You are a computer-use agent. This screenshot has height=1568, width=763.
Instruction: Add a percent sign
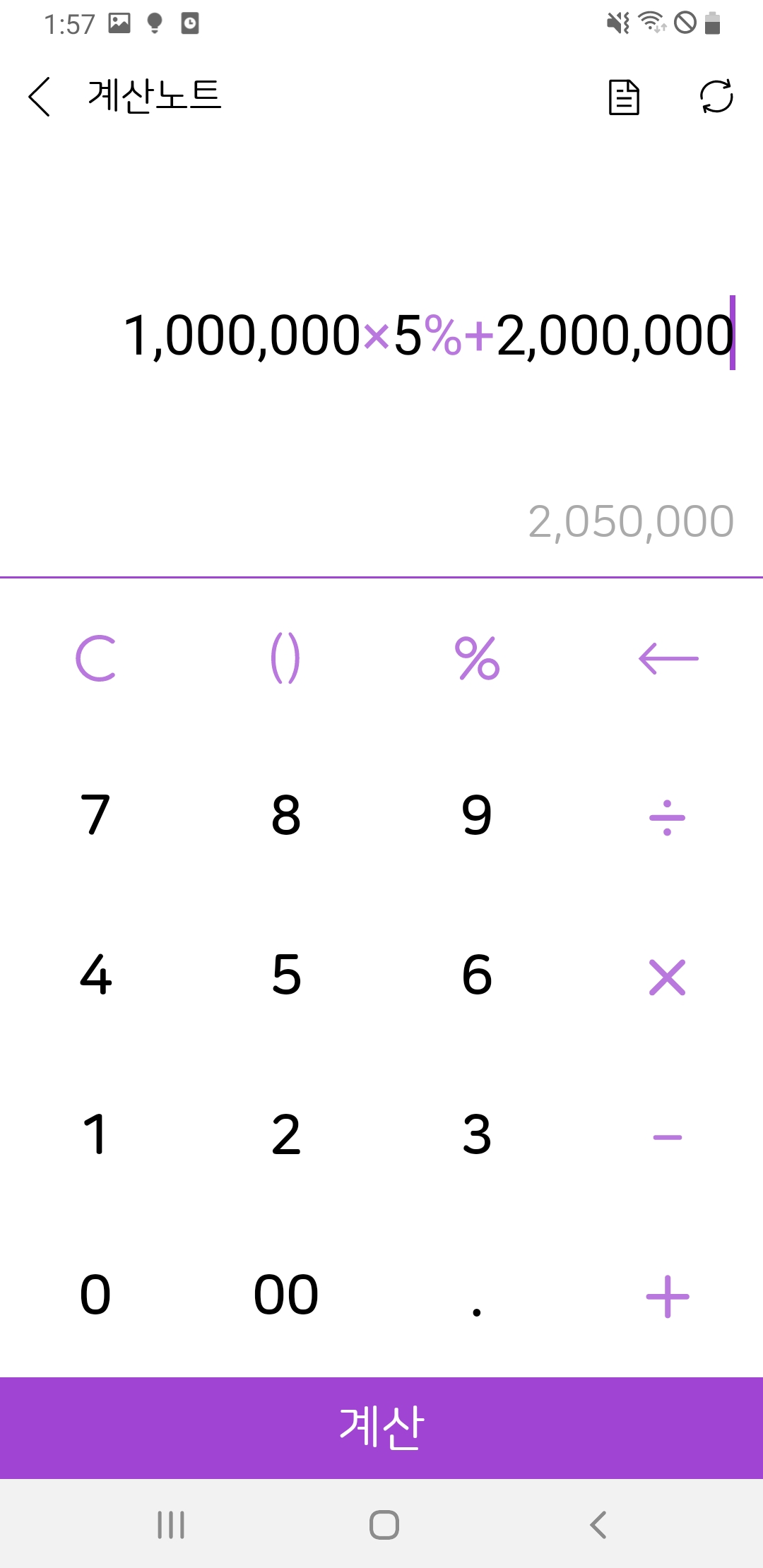(x=477, y=658)
